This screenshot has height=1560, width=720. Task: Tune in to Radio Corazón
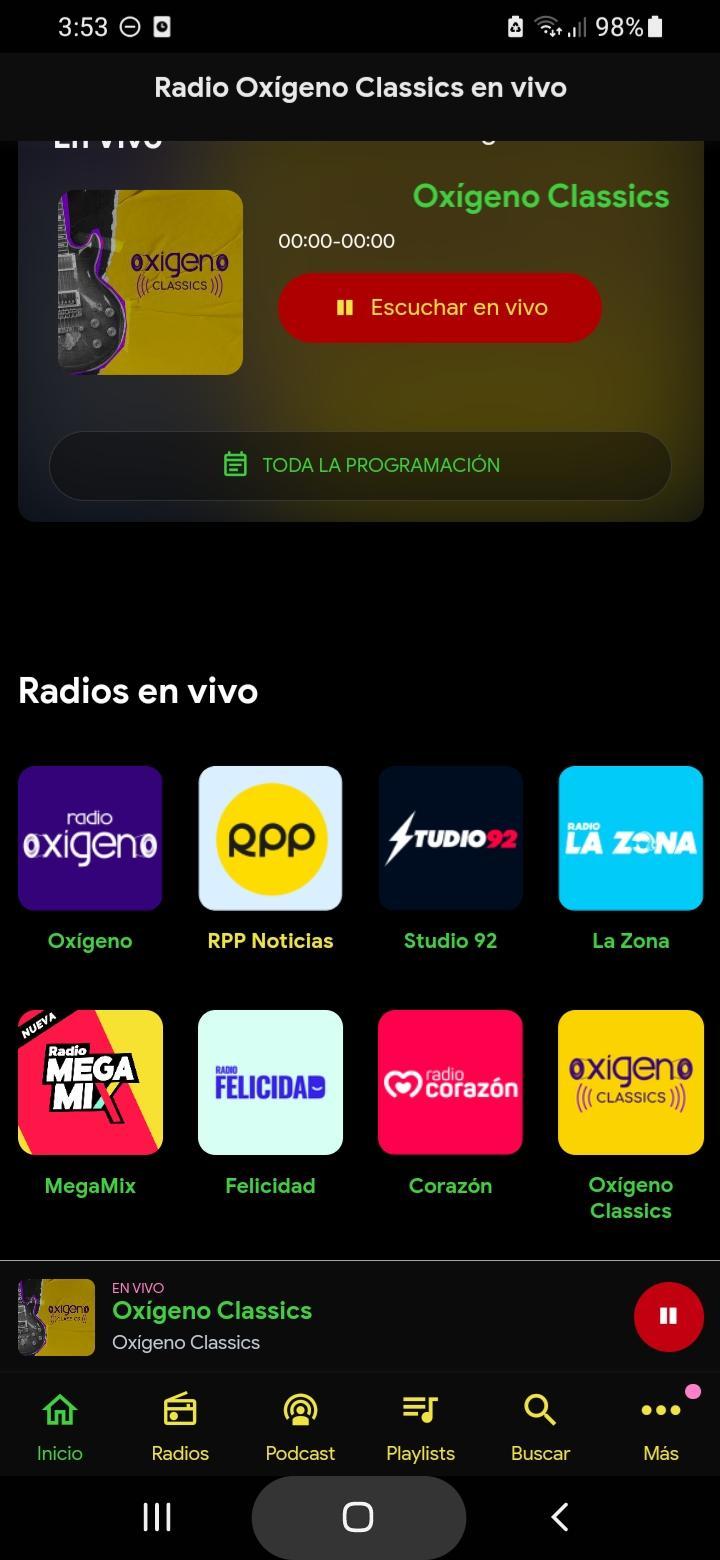(x=450, y=1082)
